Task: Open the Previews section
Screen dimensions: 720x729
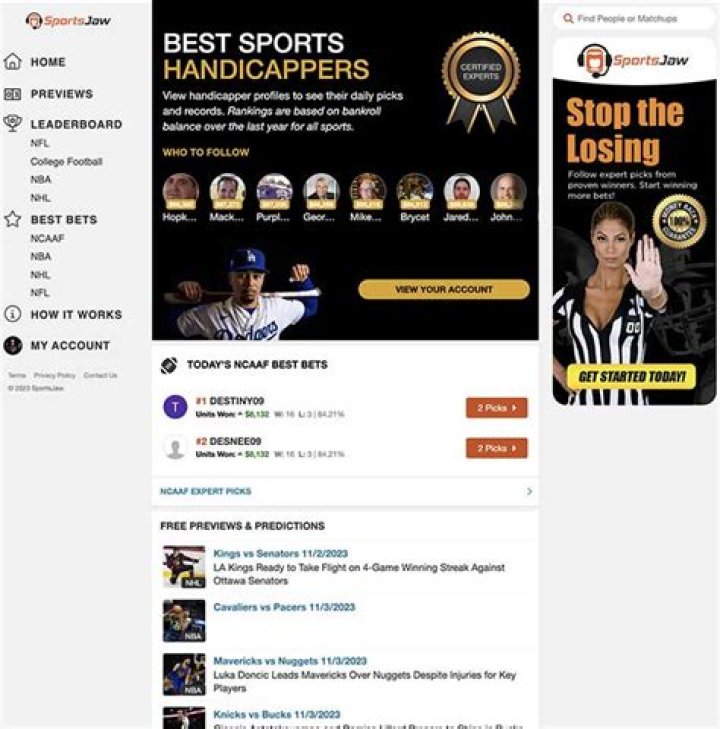Action: pos(61,94)
